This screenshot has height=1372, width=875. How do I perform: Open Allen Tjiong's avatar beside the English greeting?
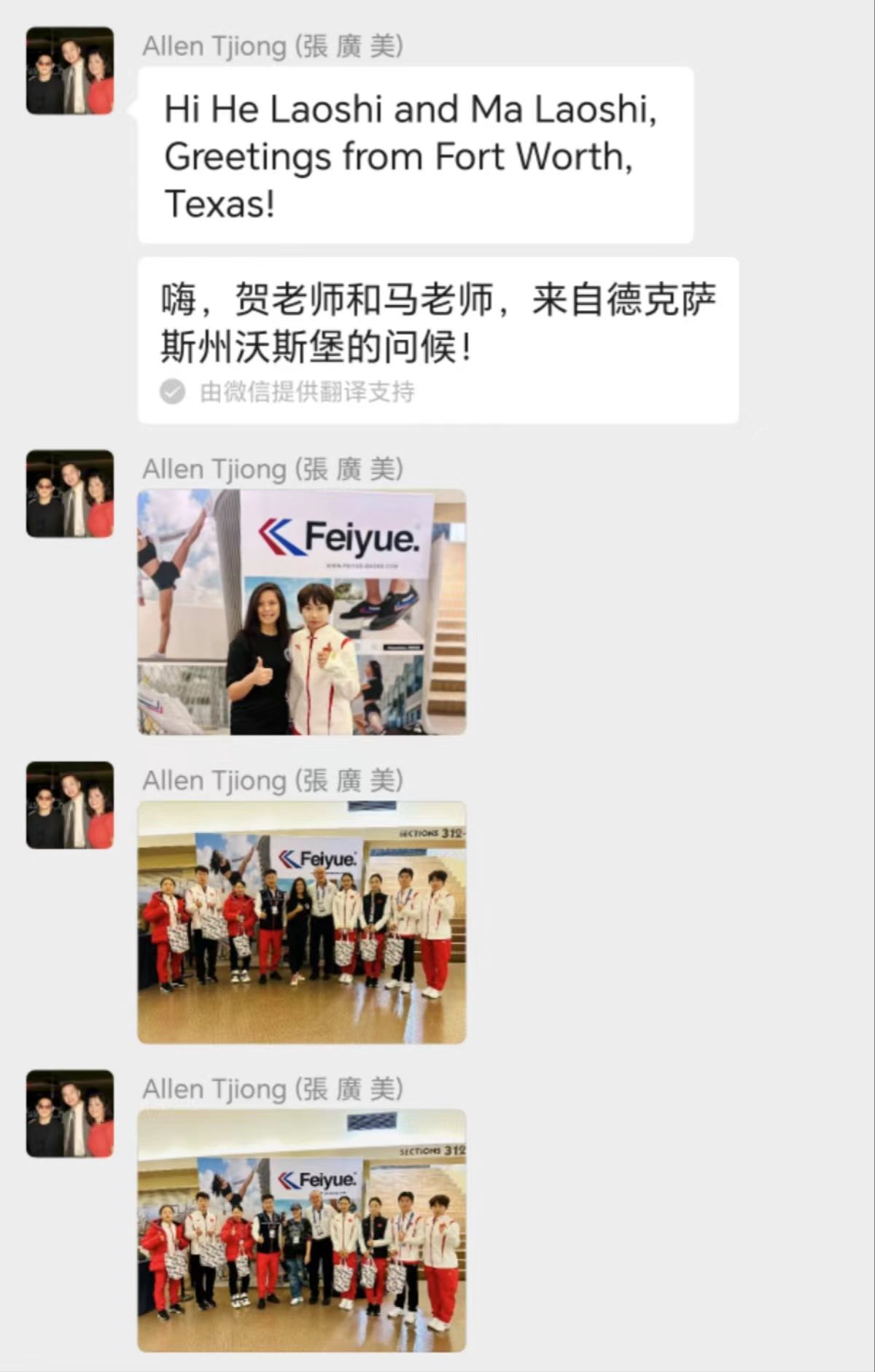click(70, 71)
